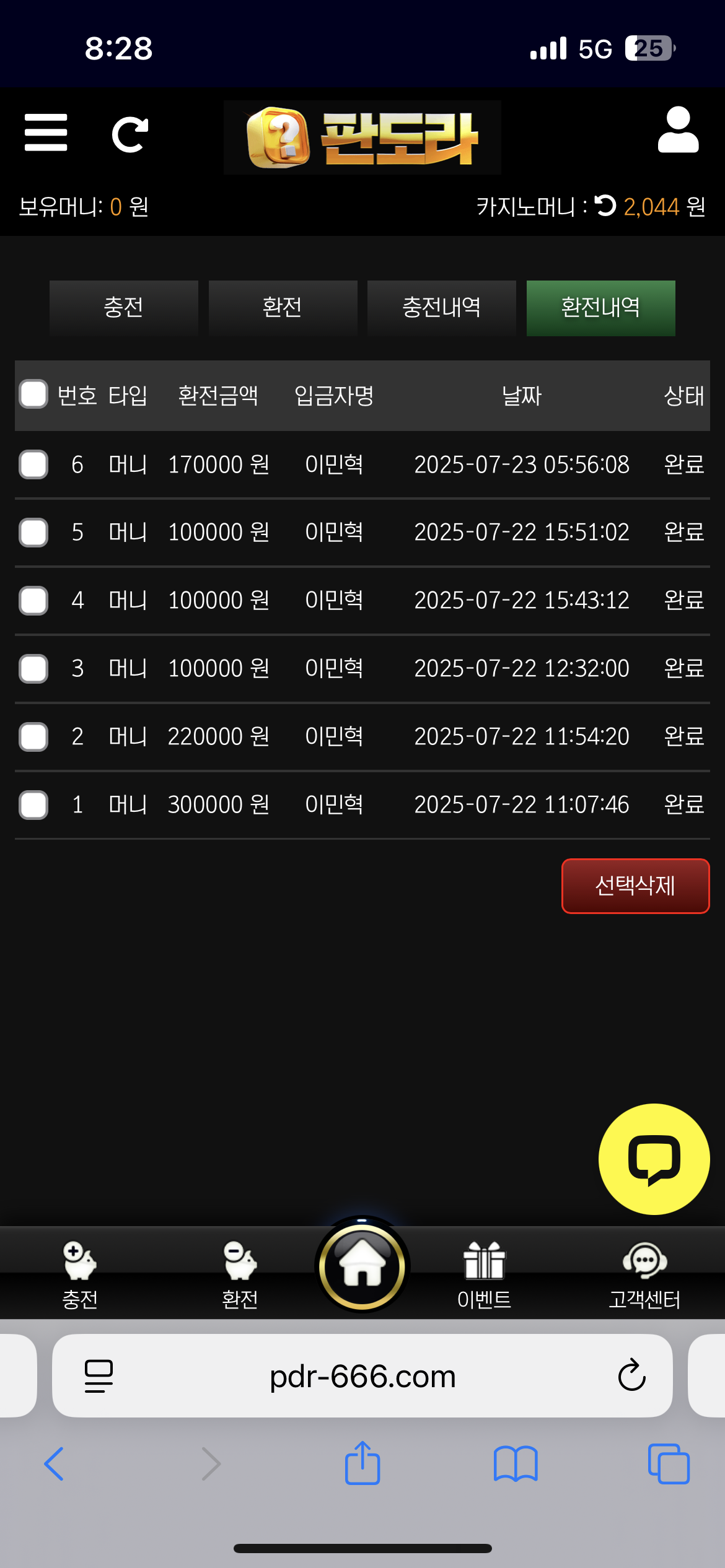Open the hamburger menu
The width and height of the screenshot is (725, 1568).
pyautogui.click(x=46, y=133)
